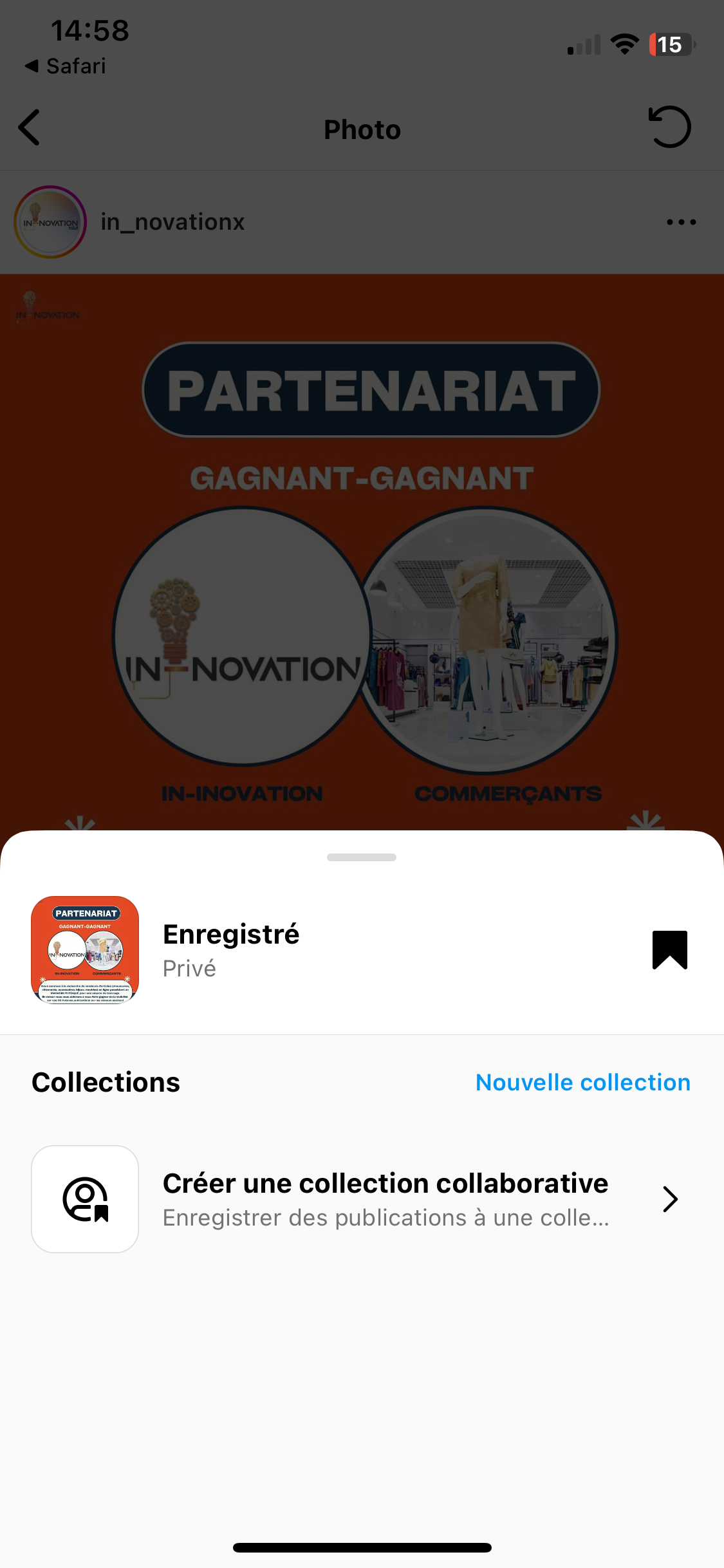The height and width of the screenshot is (1568, 724).
Task: Open the in_novationx username
Action: tap(172, 222)
